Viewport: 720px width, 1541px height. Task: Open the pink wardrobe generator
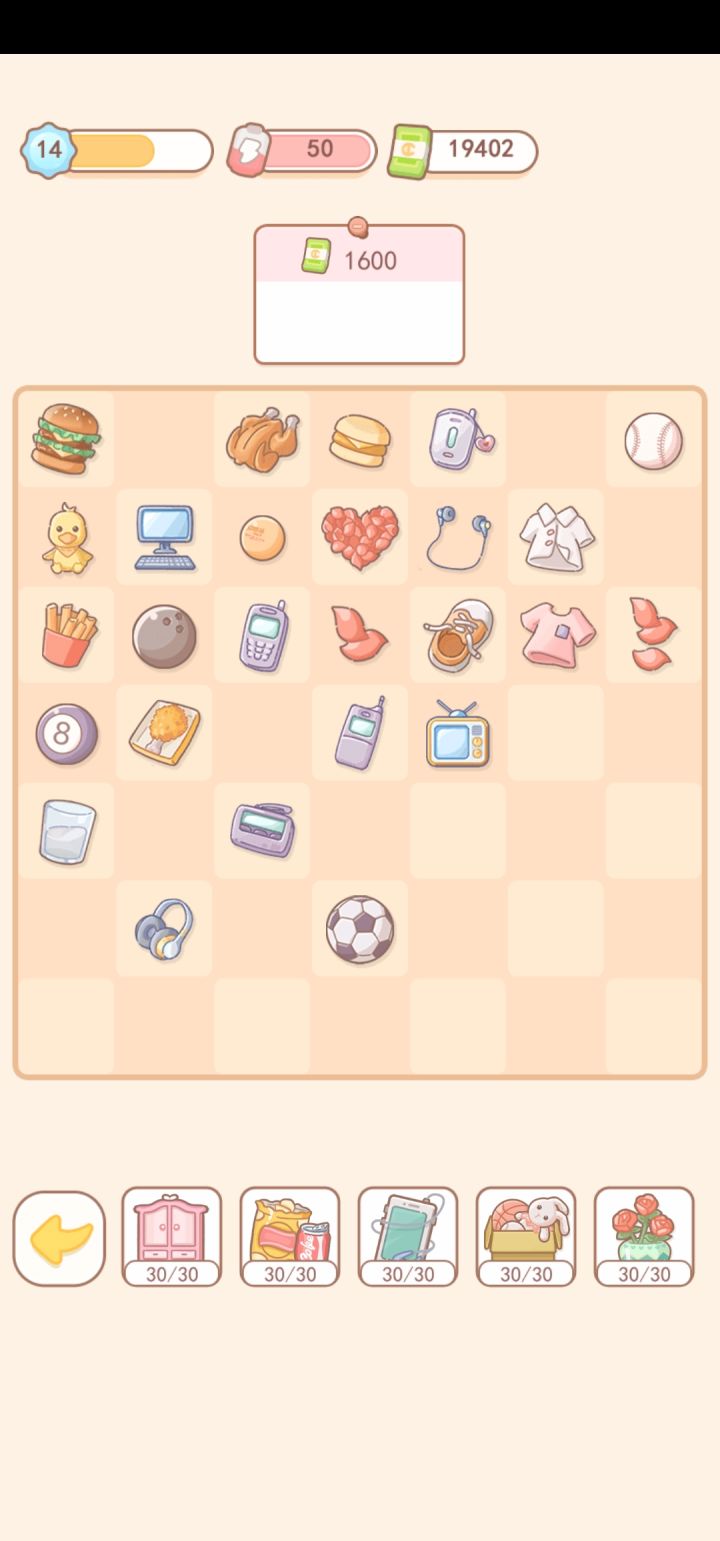[171, 1236]
